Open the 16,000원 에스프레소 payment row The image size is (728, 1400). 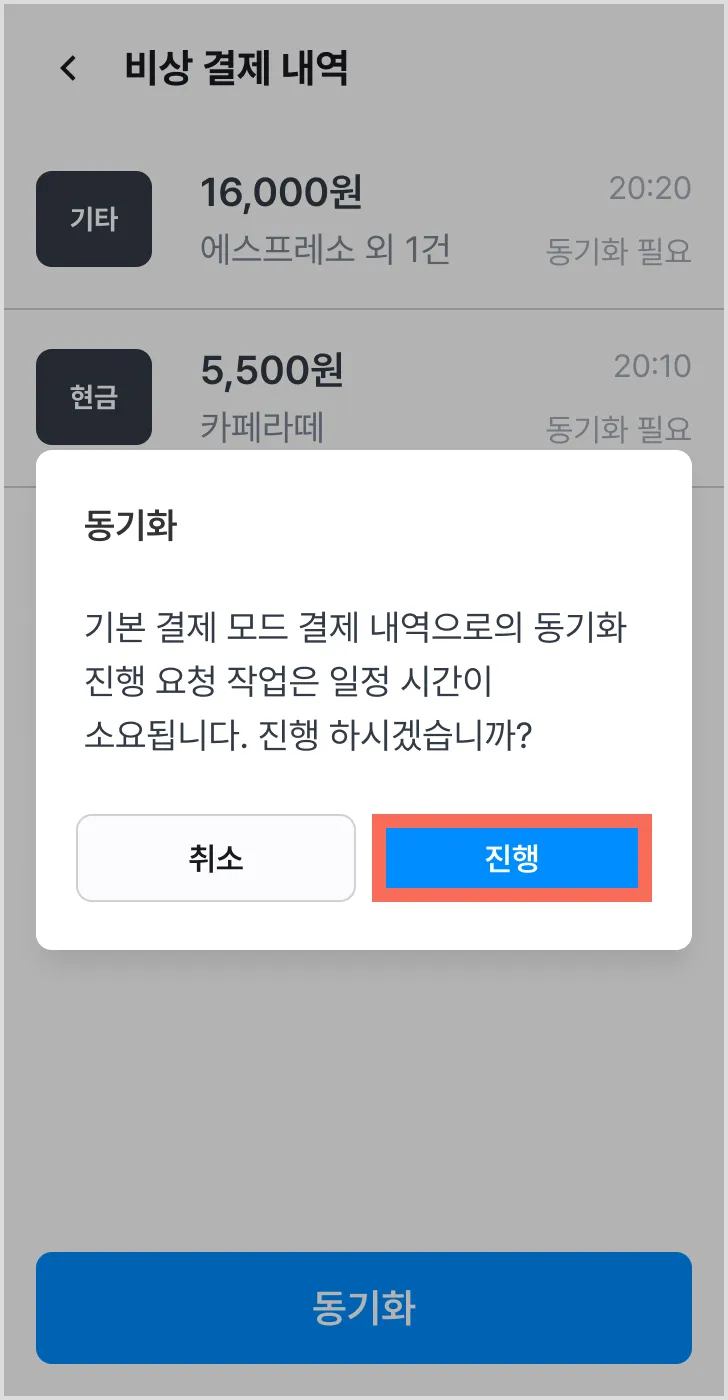[x=364, y=219]
